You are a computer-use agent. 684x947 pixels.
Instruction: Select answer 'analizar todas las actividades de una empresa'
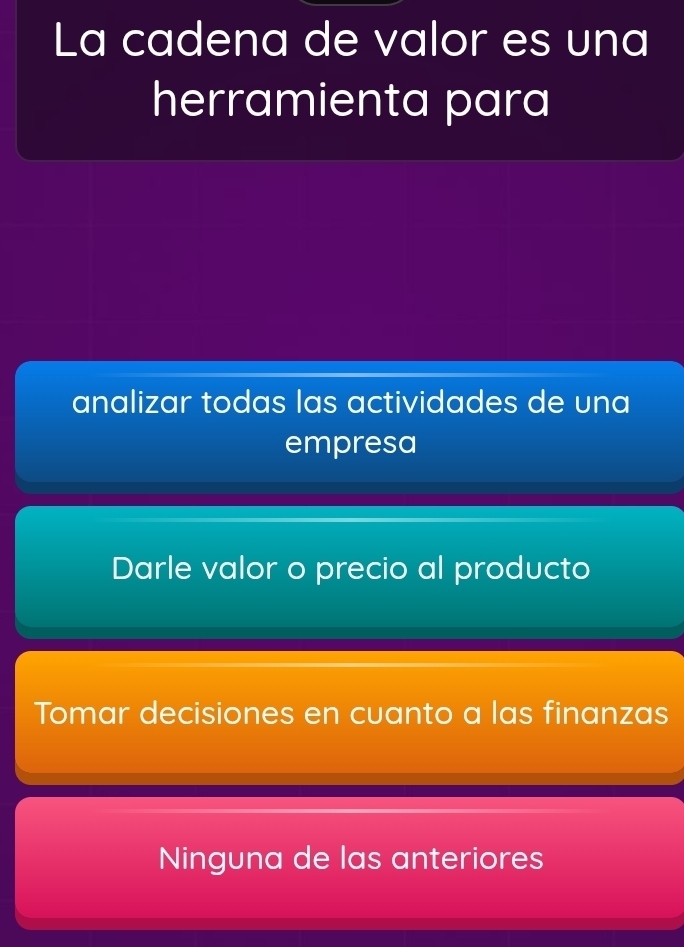click(x=350, y=422)
